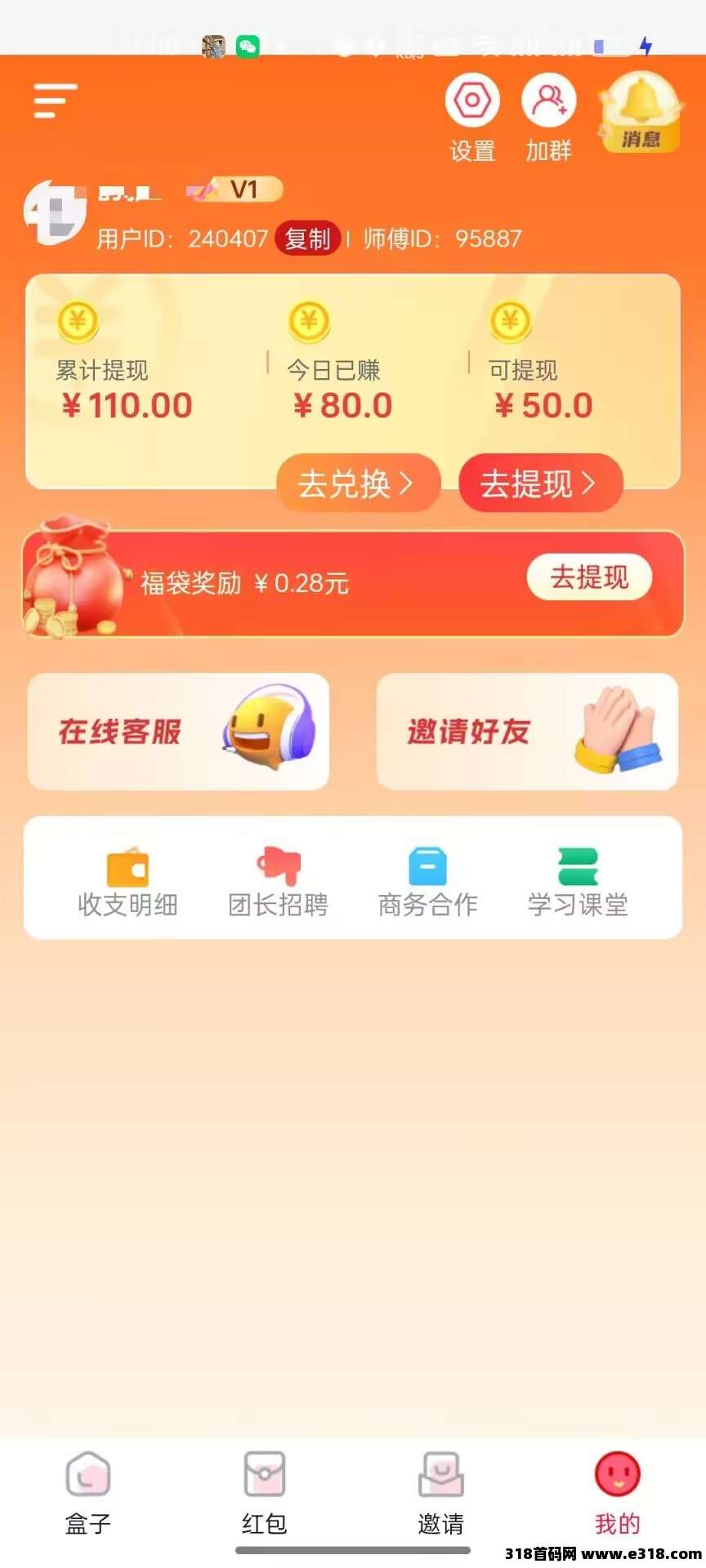Expand the arrow on 去提现

pos(588,483)
